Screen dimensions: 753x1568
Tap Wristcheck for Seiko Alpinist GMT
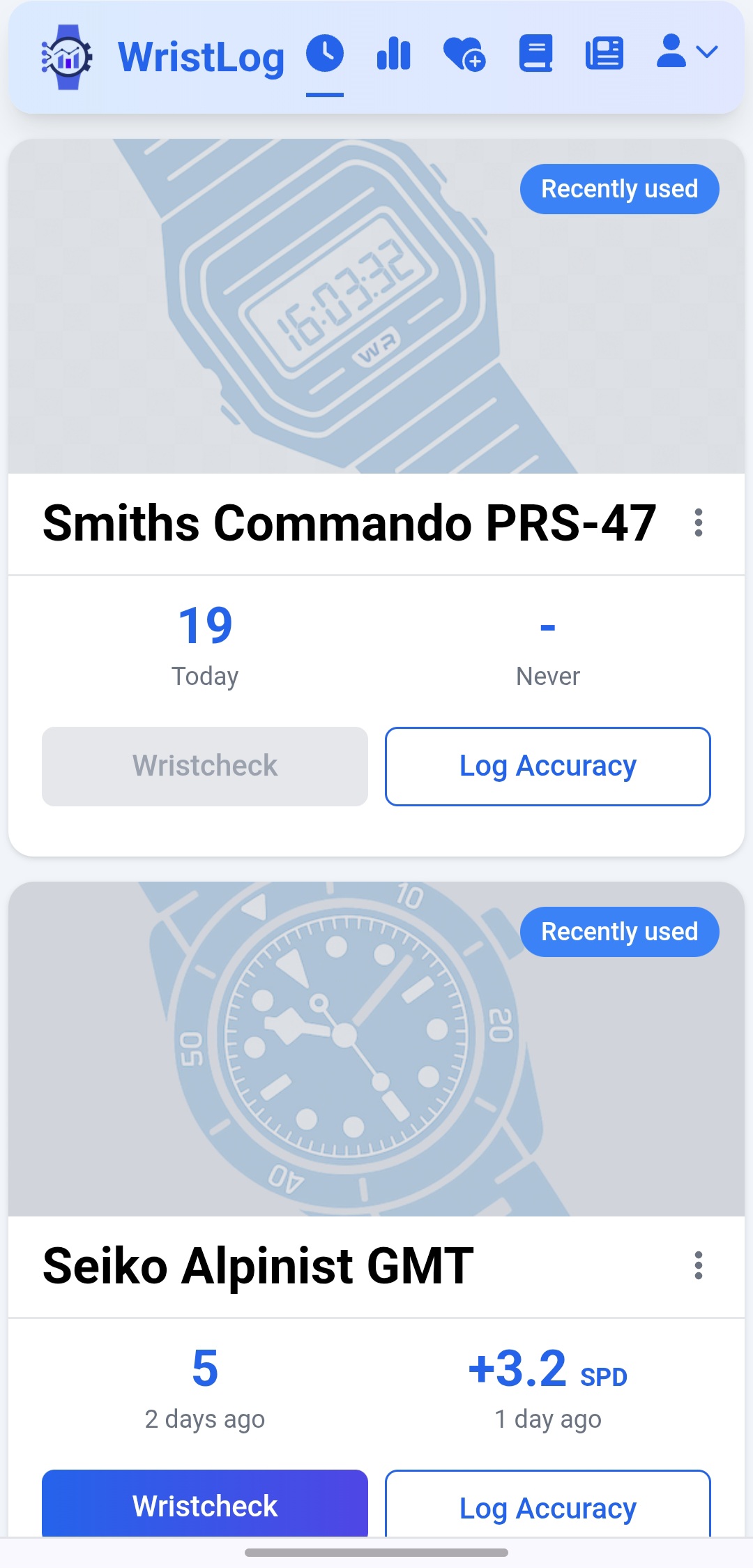coord(205,1504)
